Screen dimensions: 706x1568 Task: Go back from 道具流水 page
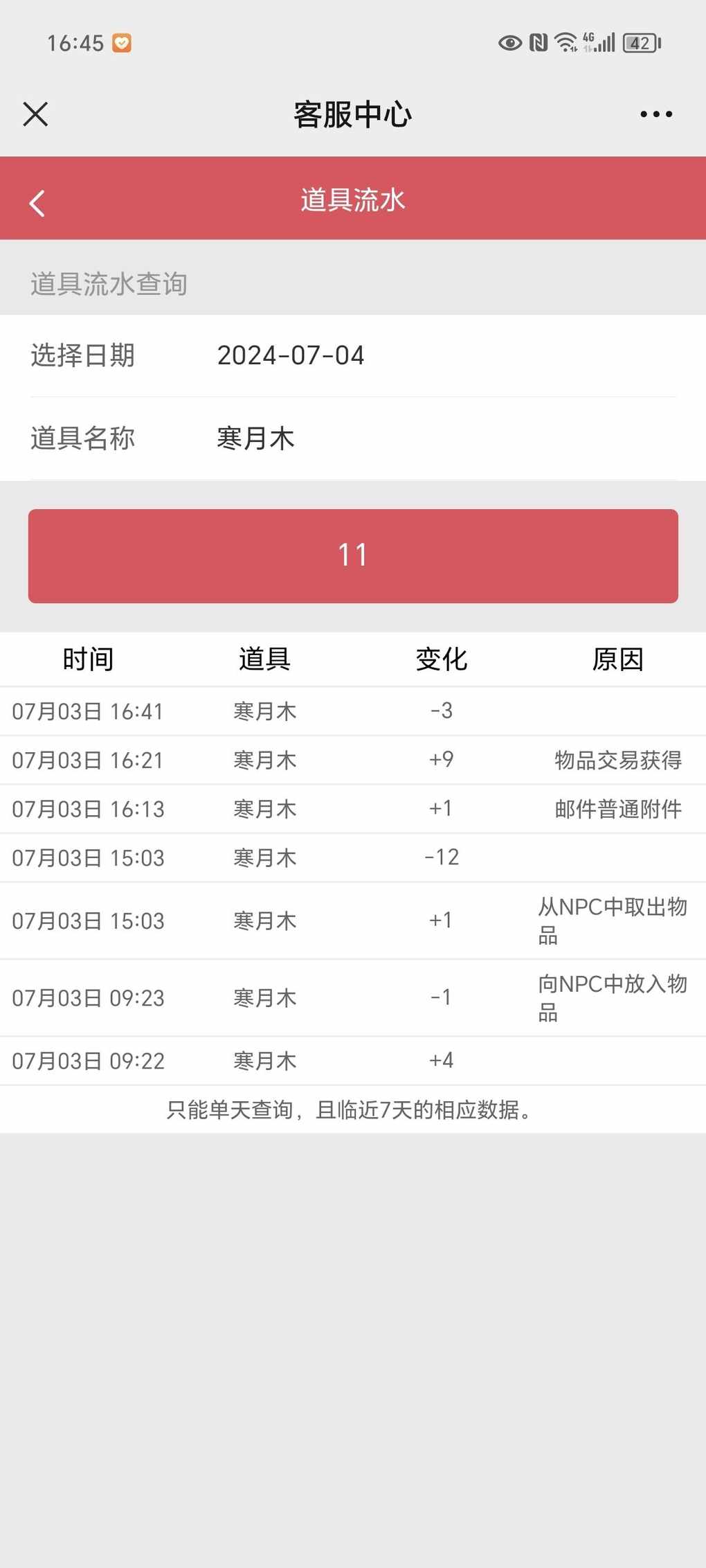pyautogui.click(x=37, y=203)
